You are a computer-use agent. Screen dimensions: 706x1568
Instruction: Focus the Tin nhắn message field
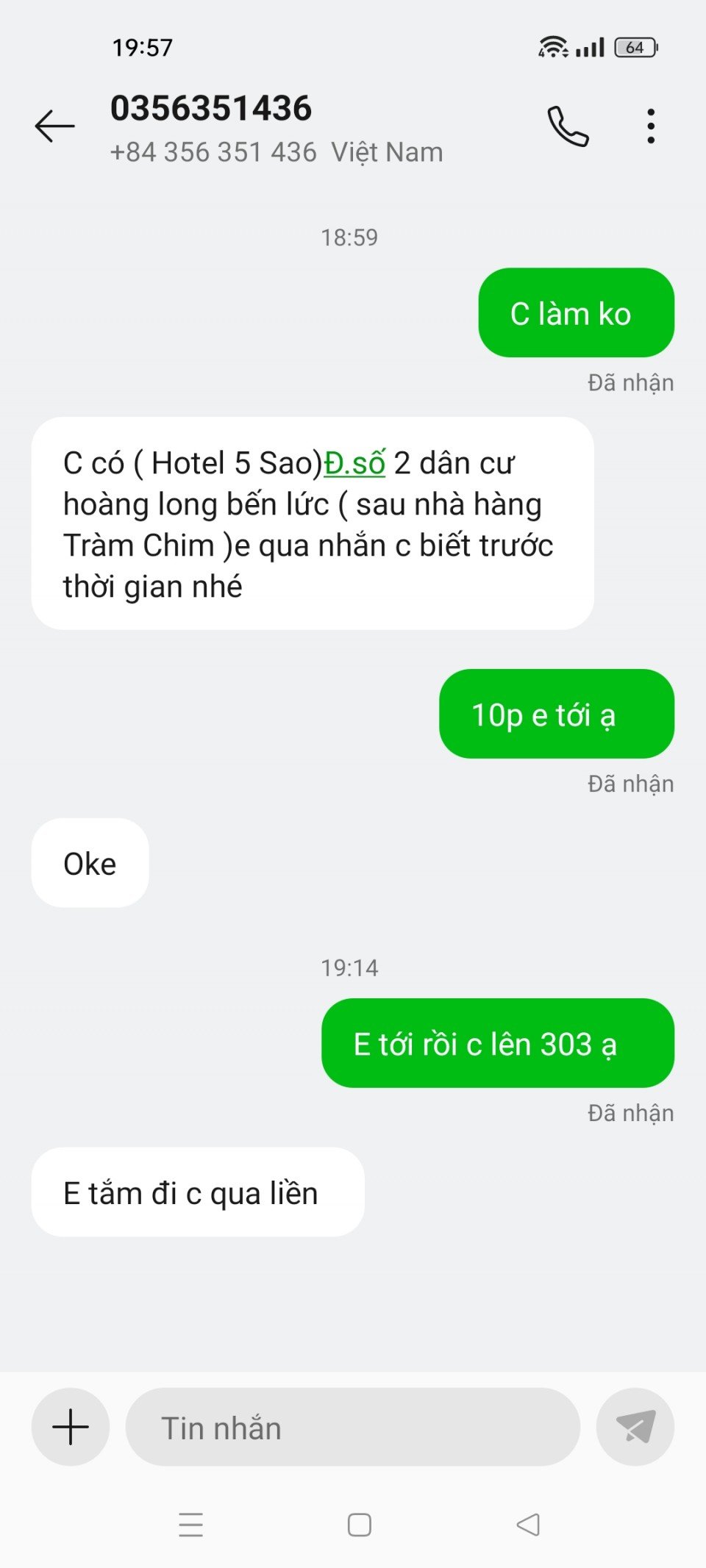353,1427
